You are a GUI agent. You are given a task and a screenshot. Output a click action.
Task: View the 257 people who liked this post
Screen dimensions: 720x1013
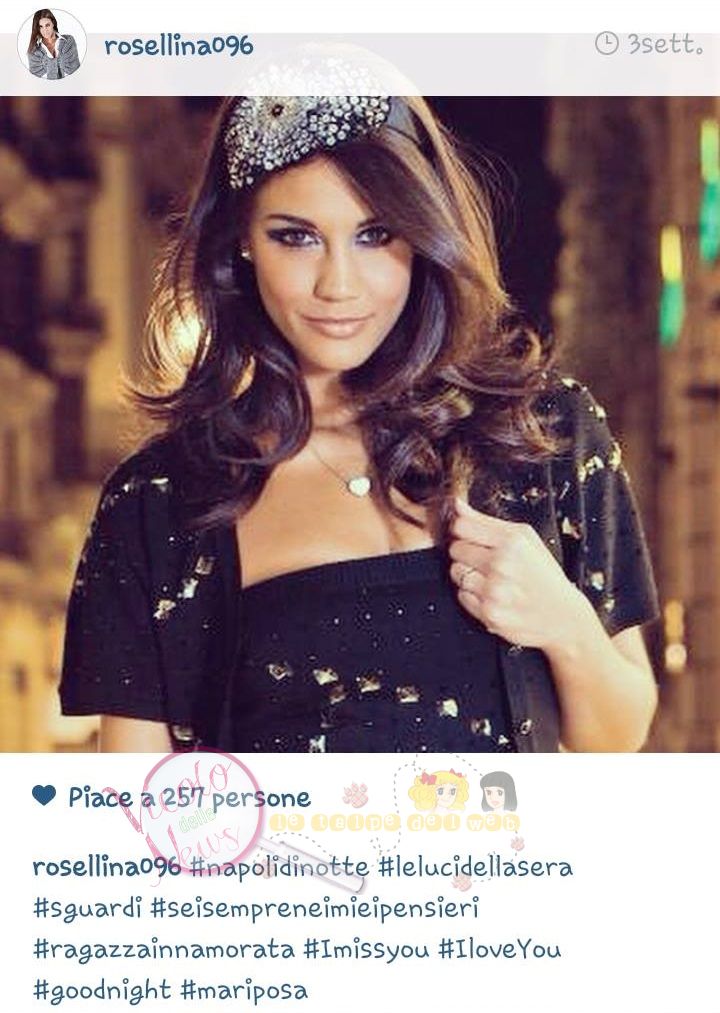point(188,797)
